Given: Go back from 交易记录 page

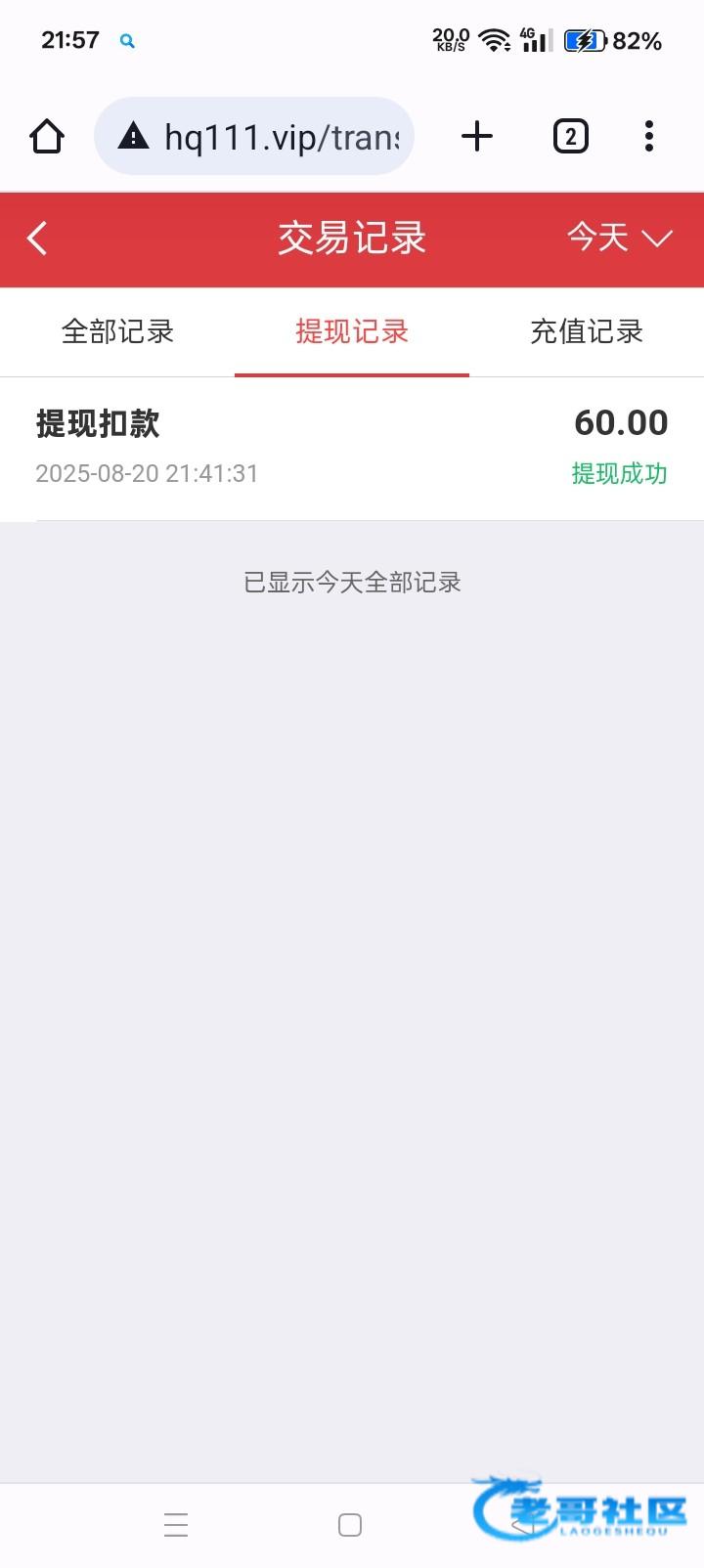Looking at the screenshot, I should point(37,239).
